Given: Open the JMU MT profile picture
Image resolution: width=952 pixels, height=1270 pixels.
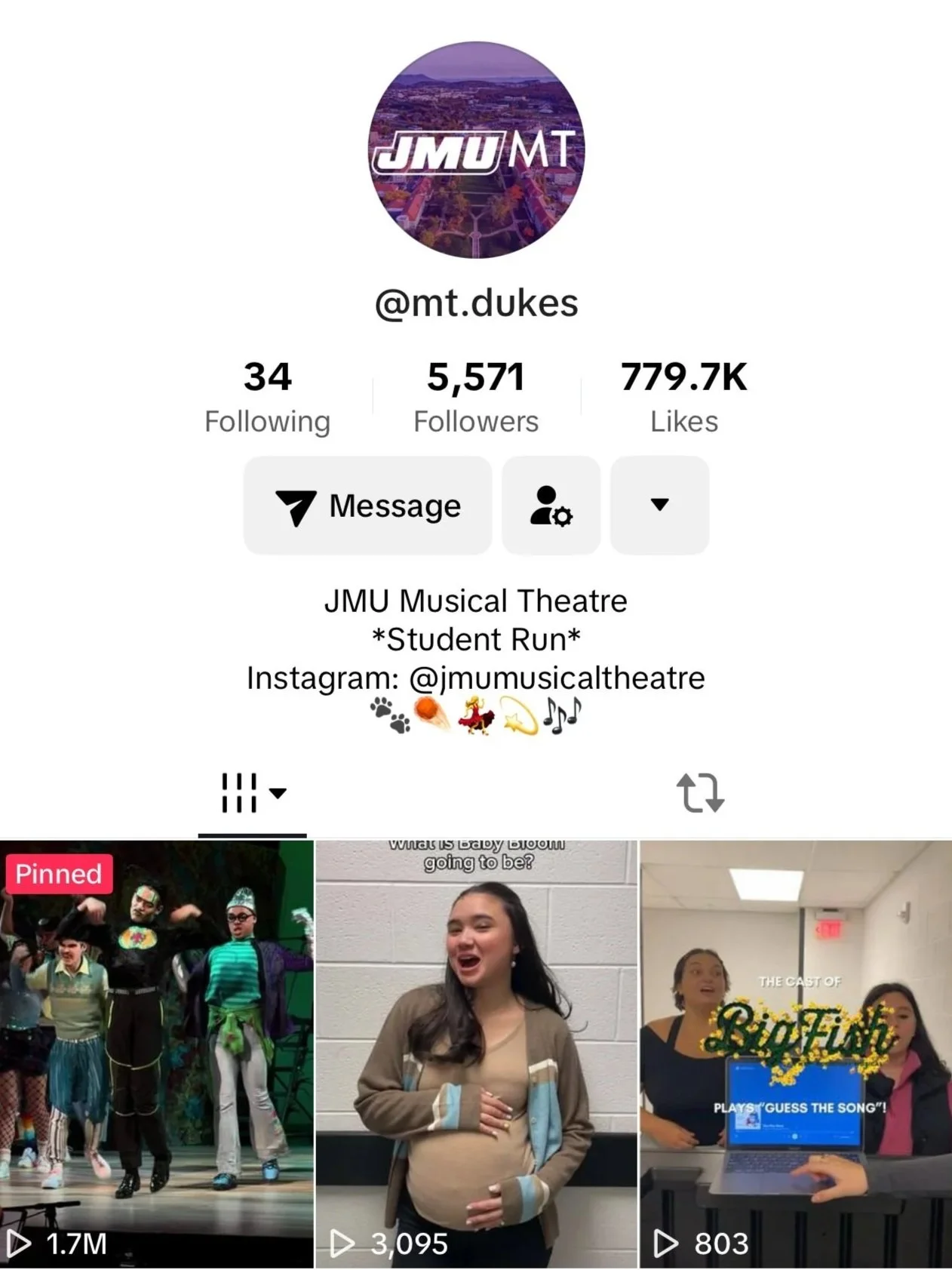Looking at the screenshot, I should pos(476,150).
